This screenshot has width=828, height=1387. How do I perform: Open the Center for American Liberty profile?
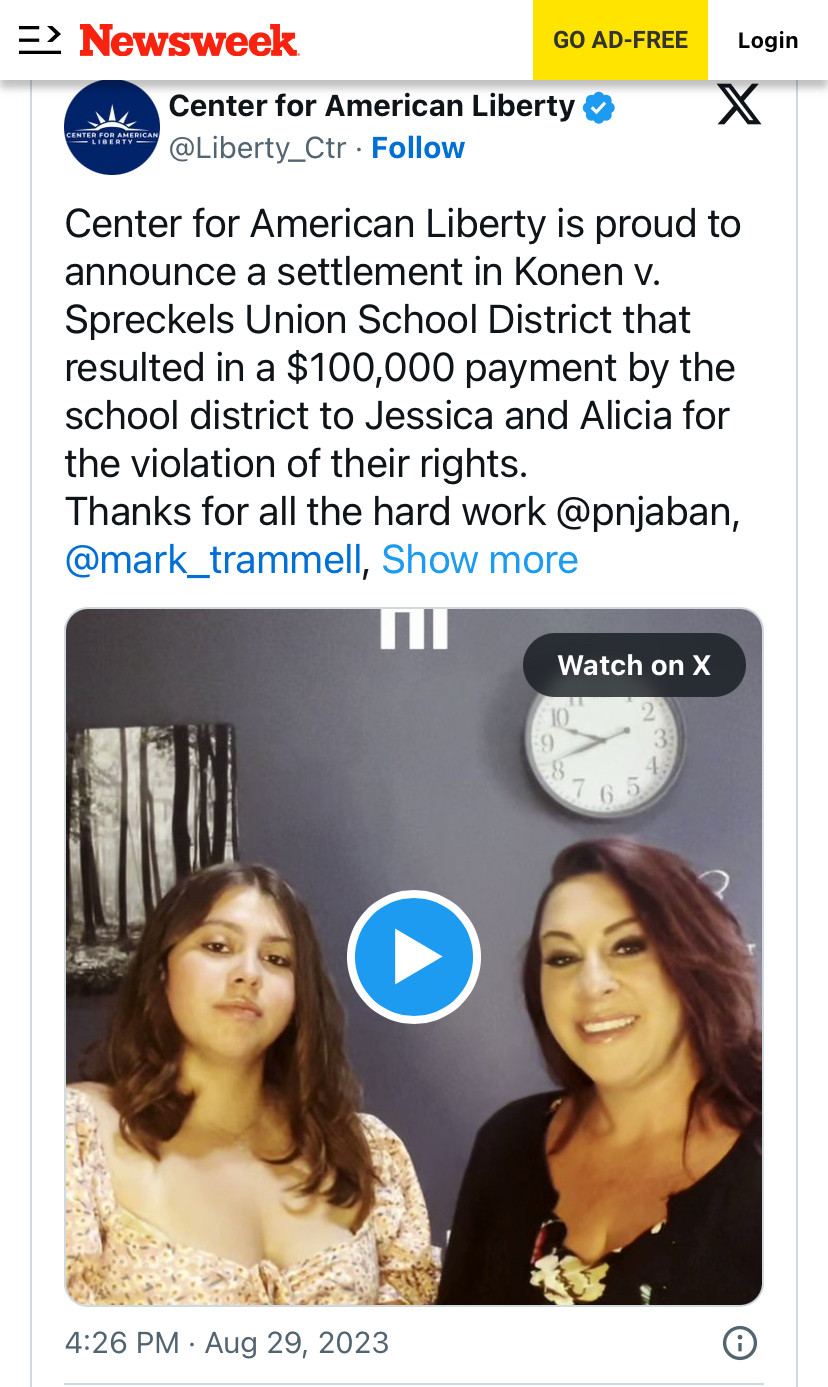(371, 106)
